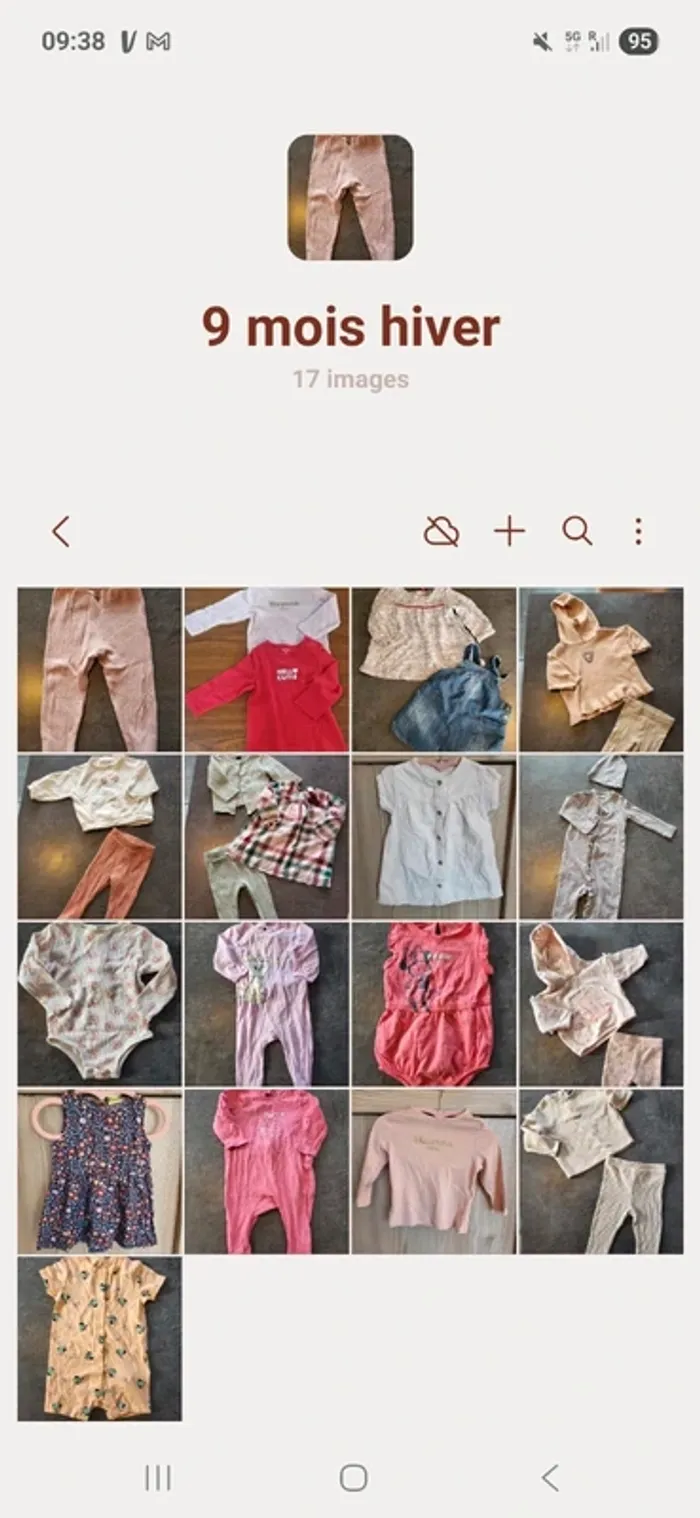Open the coral romper photo
Screen dimensions: 700x1518
[433, 1003]
